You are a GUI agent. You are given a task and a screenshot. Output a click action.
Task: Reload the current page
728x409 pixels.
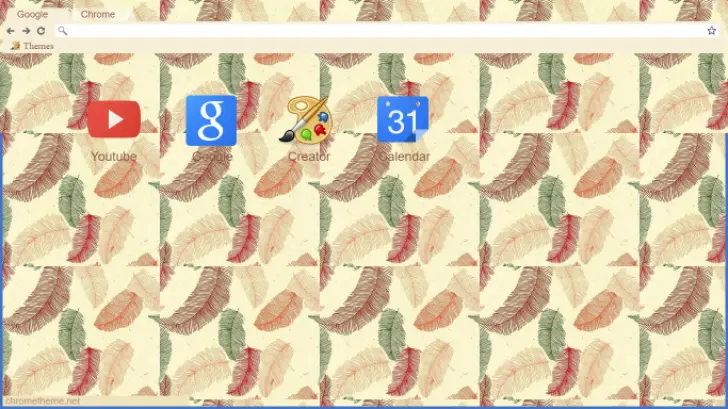40,31
